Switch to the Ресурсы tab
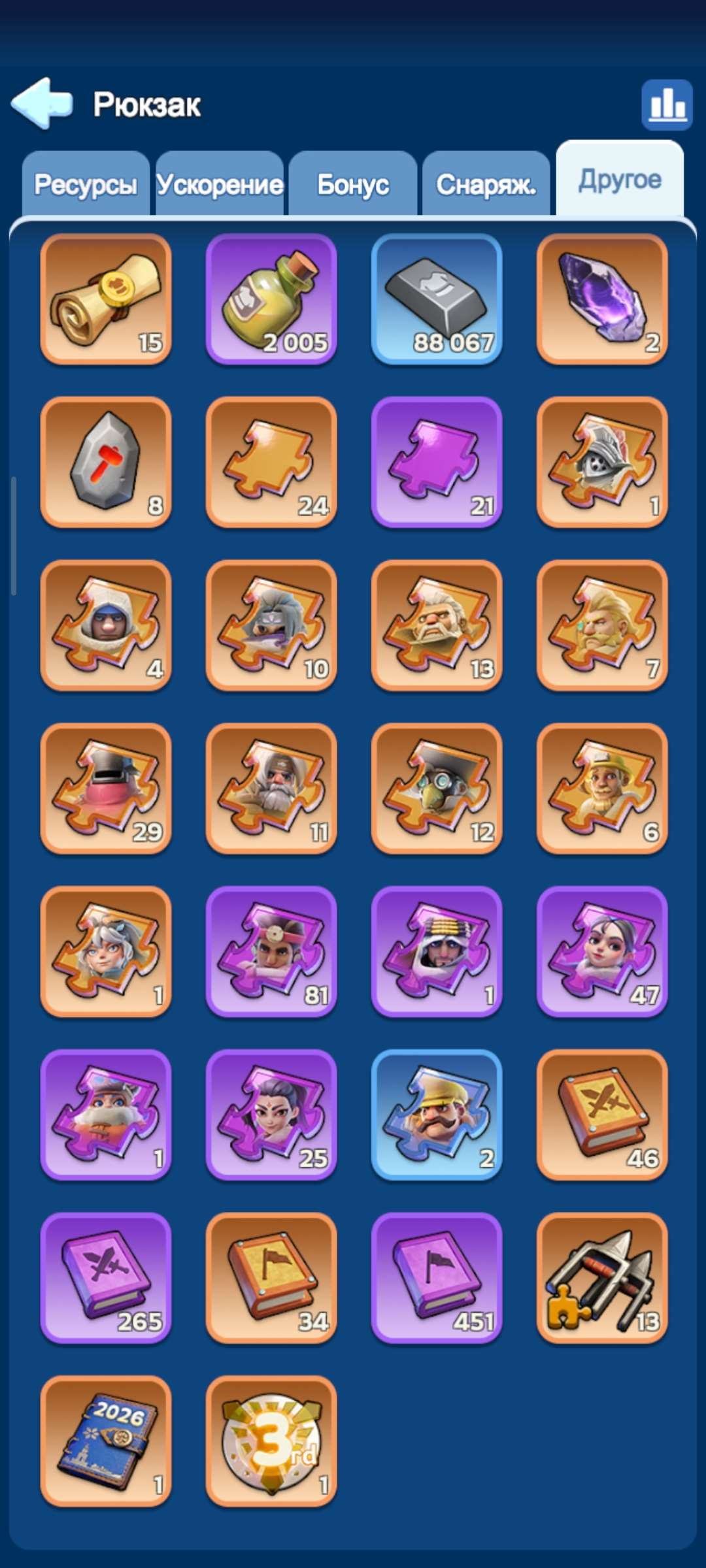 [x=86, y=184]
